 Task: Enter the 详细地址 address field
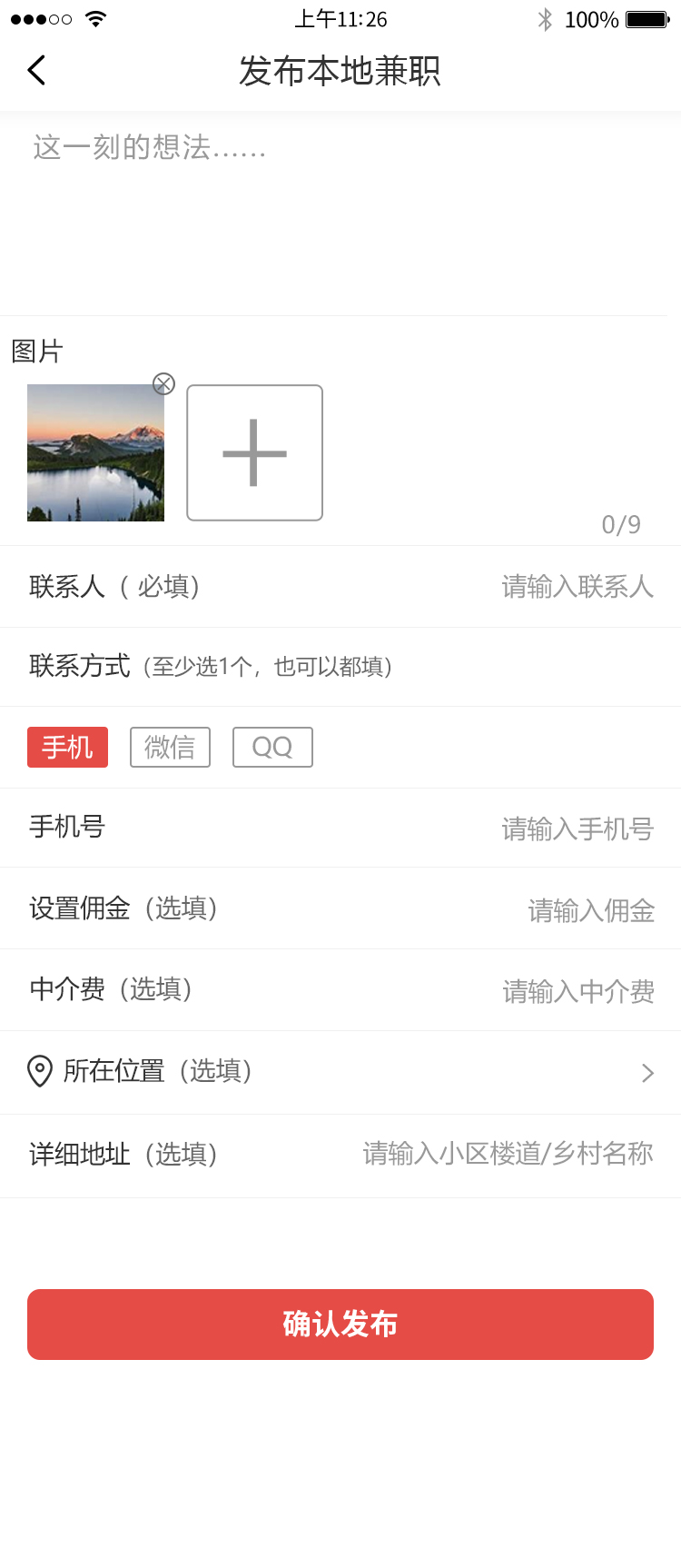tap(507, 1154)
